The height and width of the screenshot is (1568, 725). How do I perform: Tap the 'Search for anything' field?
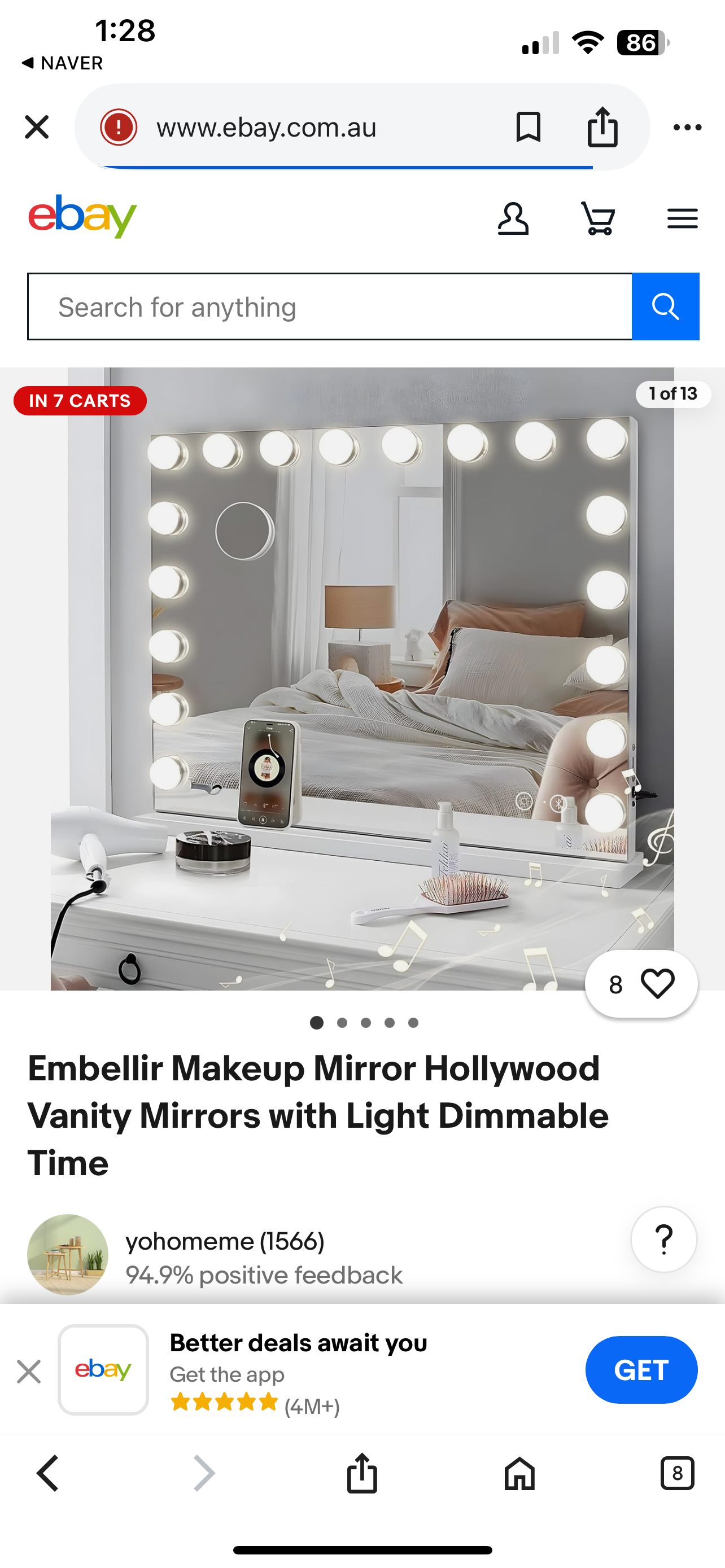point(330,307)
